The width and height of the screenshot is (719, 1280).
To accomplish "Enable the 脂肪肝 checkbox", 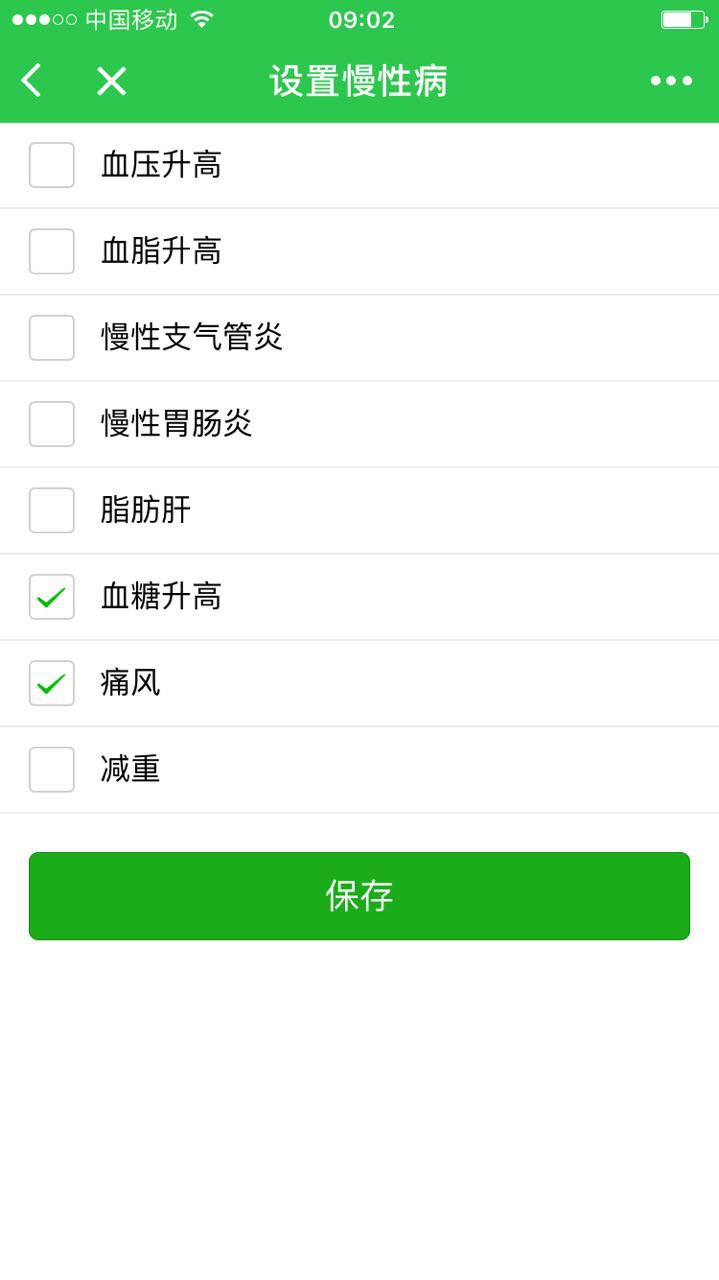I will coord(52,510).
